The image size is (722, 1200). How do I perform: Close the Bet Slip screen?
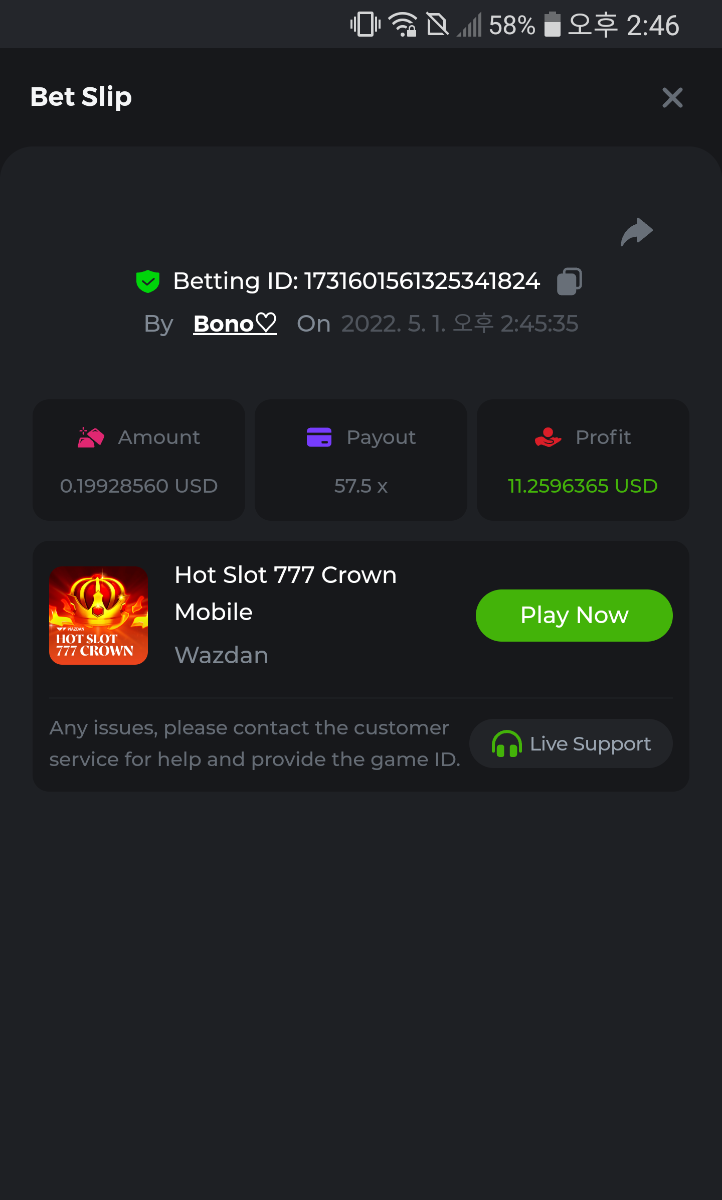point(672,97)
